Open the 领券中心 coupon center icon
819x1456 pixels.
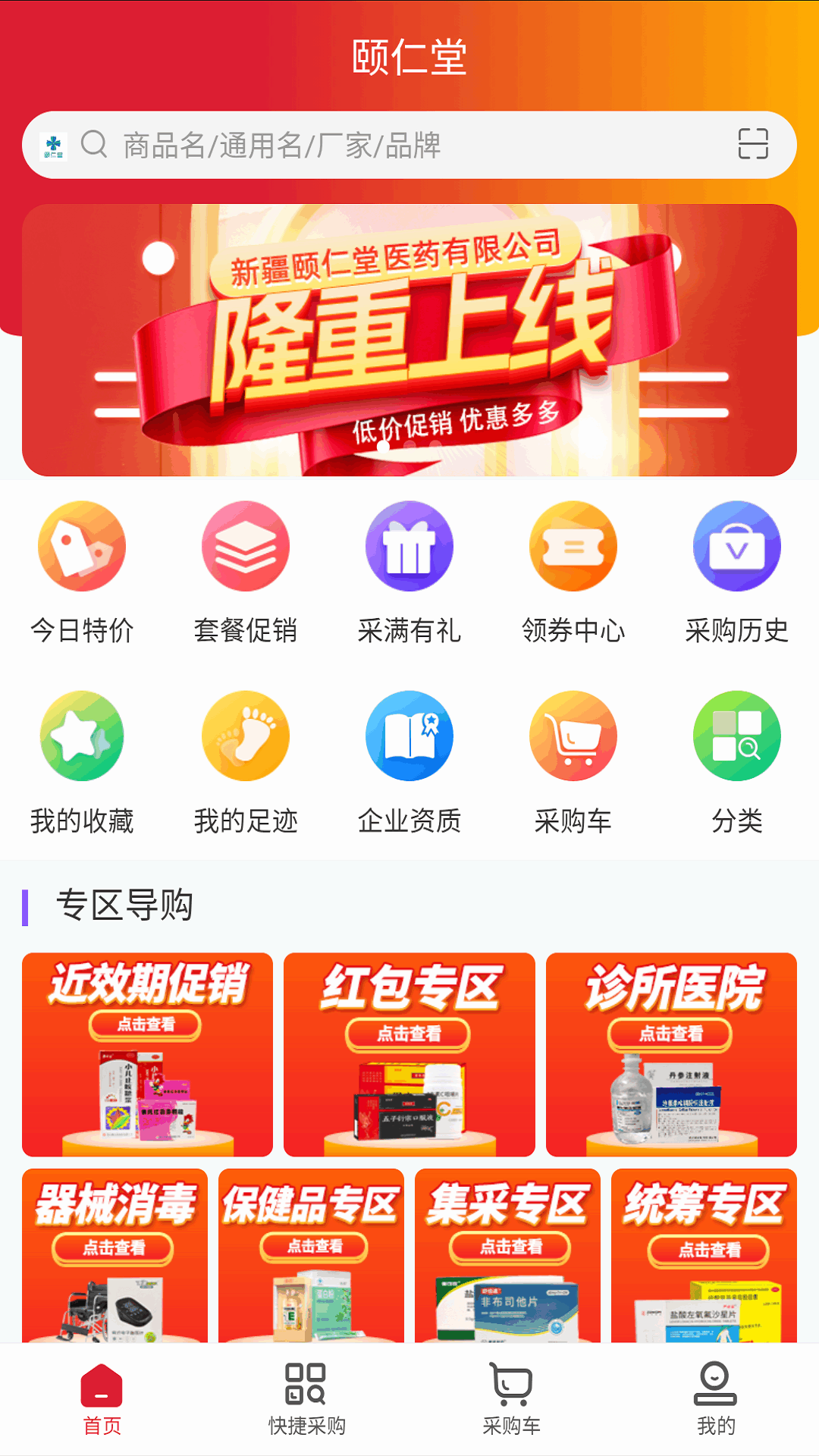(573, 547)
